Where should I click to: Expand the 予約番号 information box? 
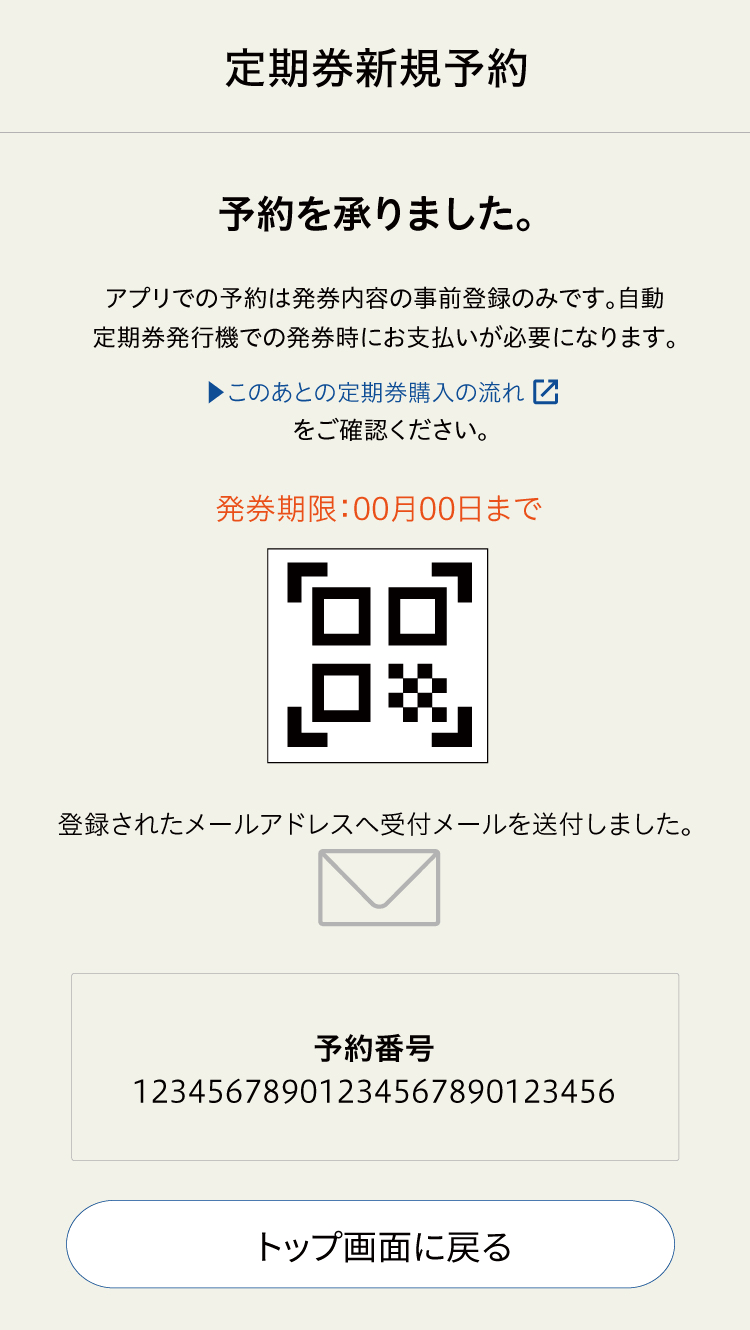[x=375, y=1066]
